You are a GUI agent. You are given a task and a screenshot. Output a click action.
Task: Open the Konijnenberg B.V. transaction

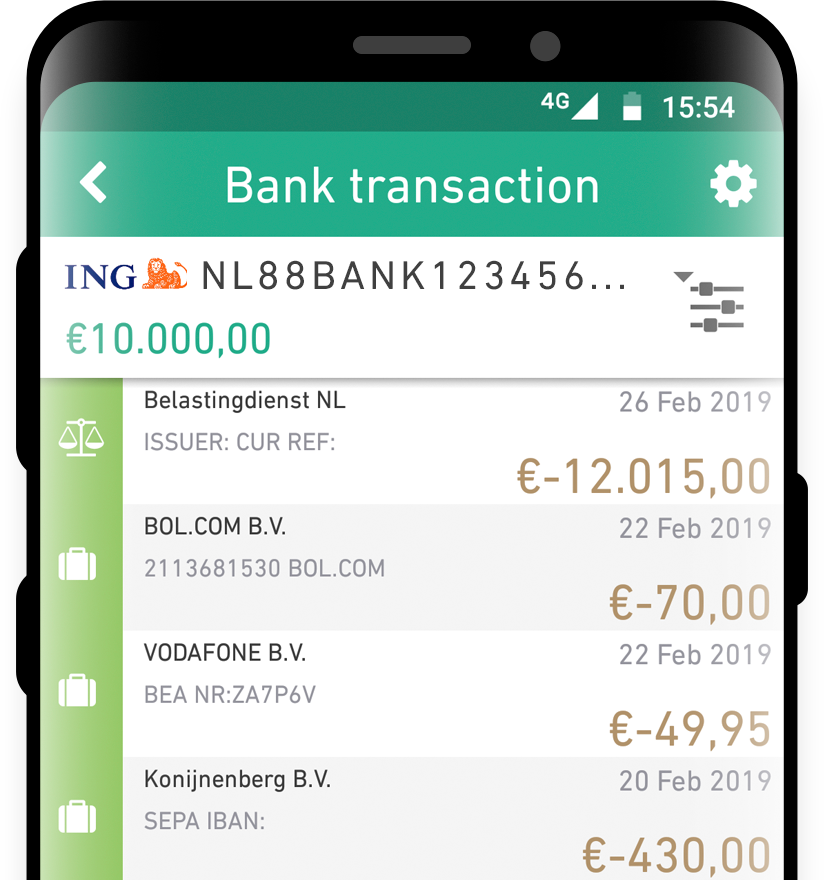click(450, 819)
